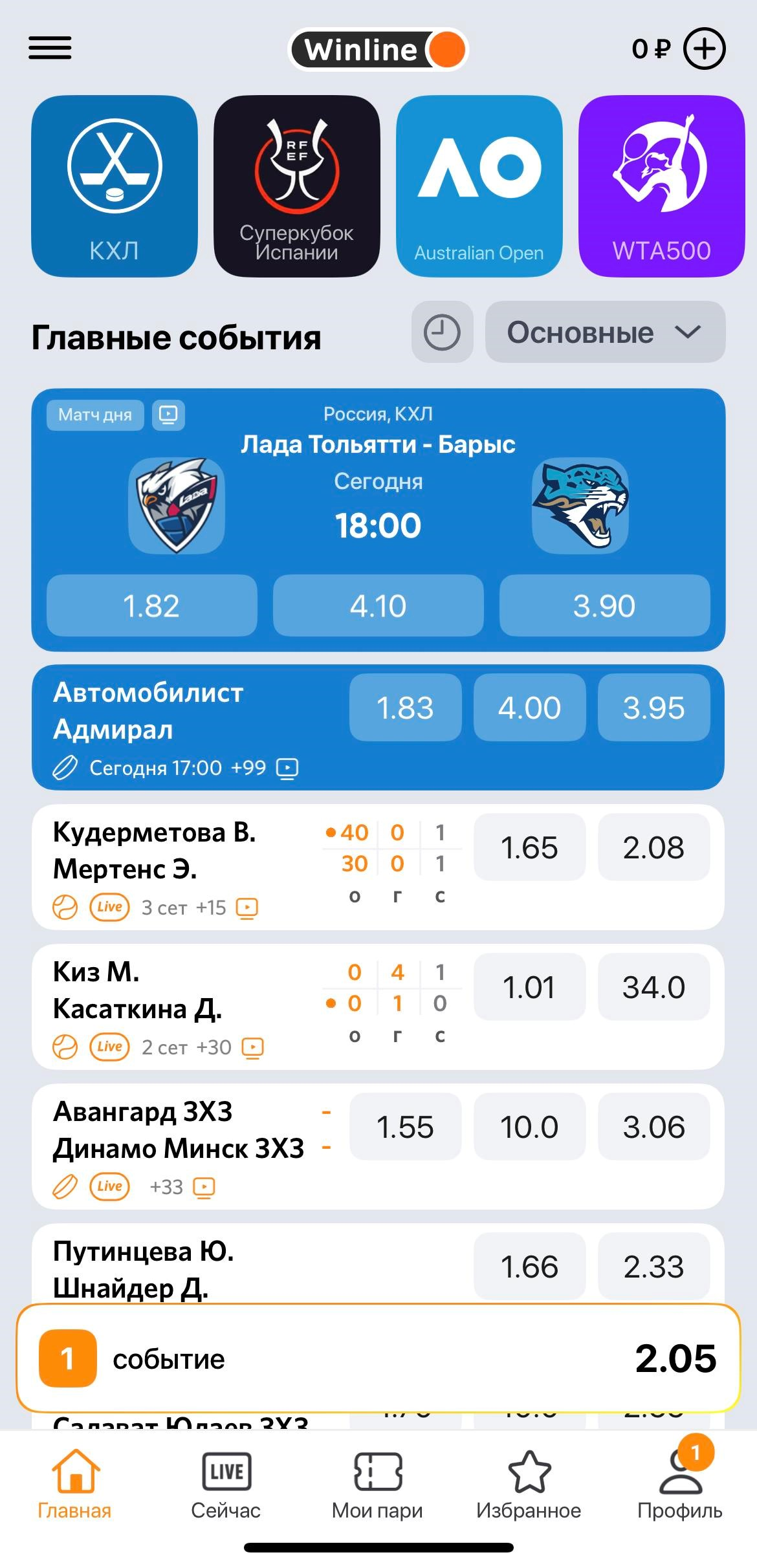Pick odds 1.82 for Лада Тольятти win
This screenshot has height=1568, width=757.
coord(151,606)
